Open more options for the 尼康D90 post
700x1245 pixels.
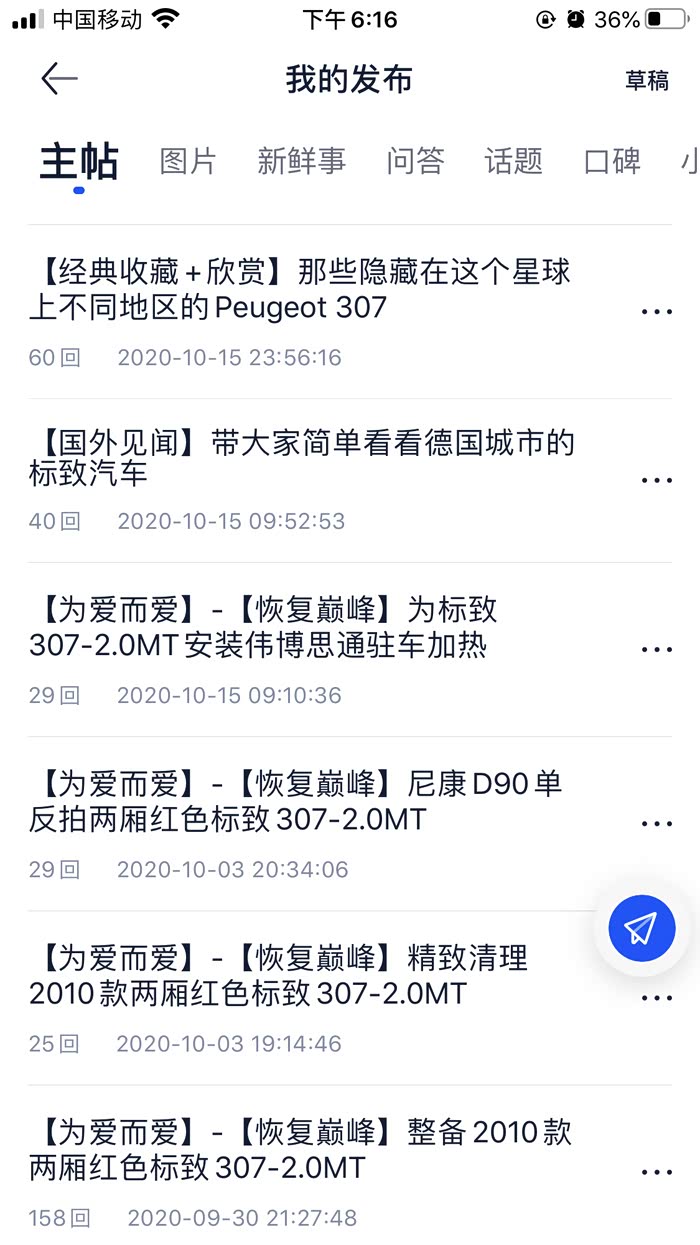(x=656, y=824)
